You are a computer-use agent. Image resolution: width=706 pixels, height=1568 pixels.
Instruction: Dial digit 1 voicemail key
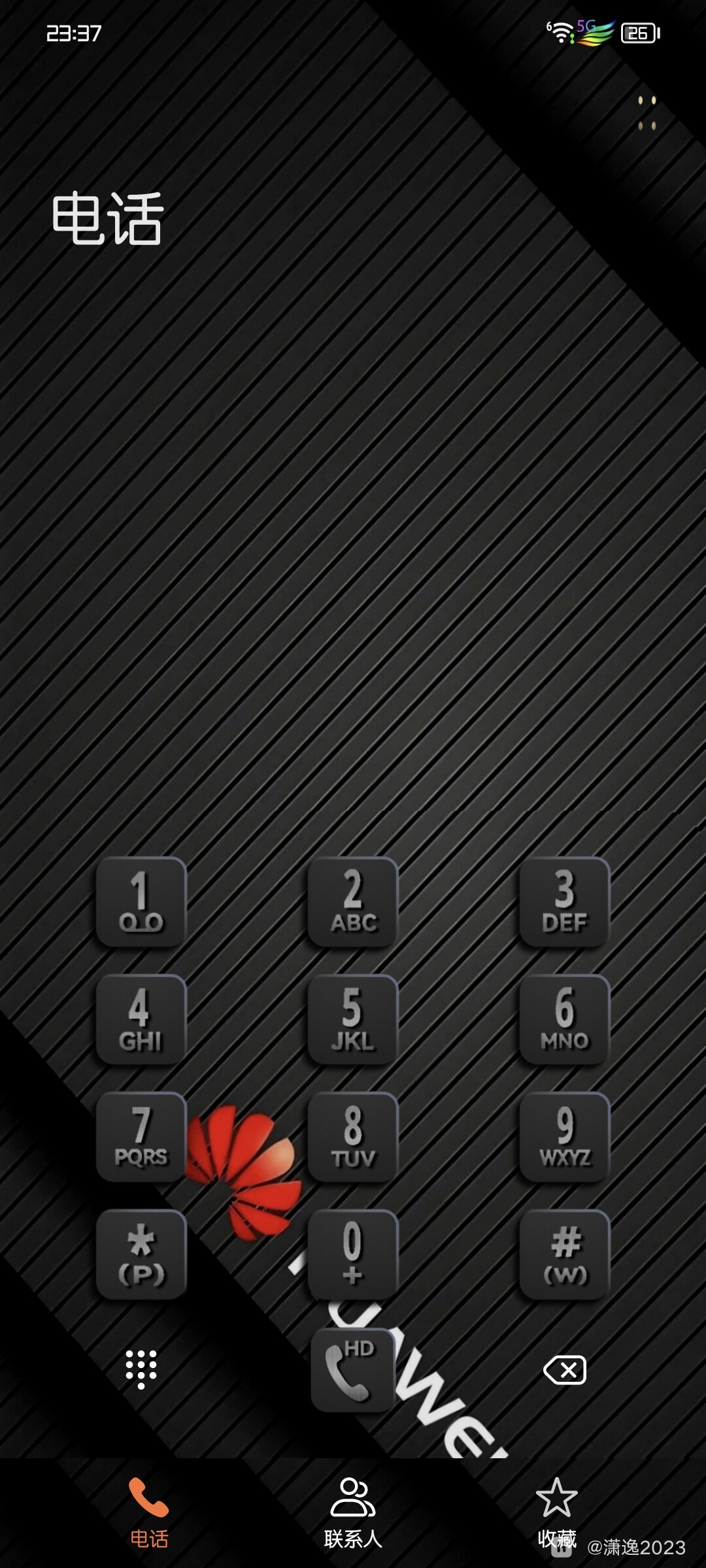point(141,902)
